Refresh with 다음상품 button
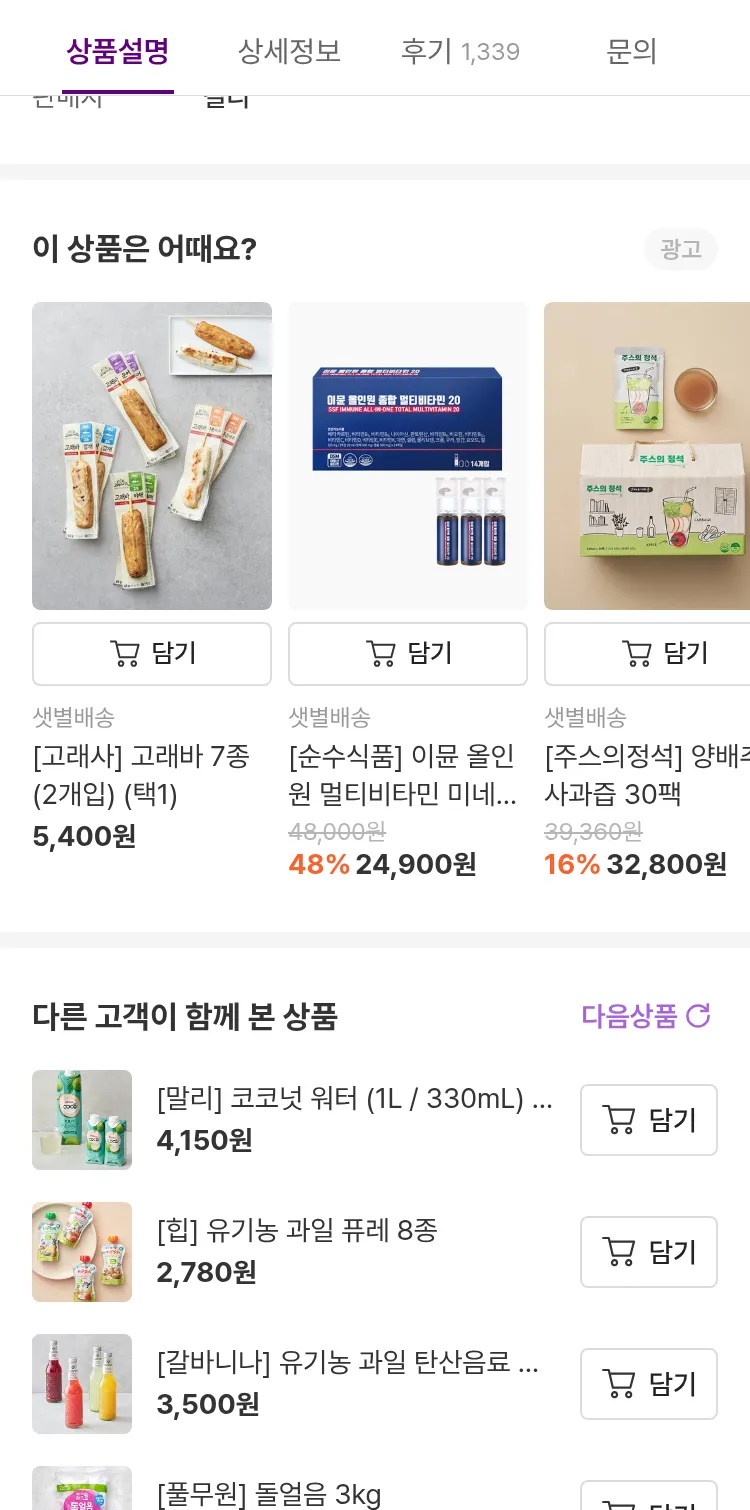The height and width of the screenshot is (1510, 750). click(x=646, y=1016)
